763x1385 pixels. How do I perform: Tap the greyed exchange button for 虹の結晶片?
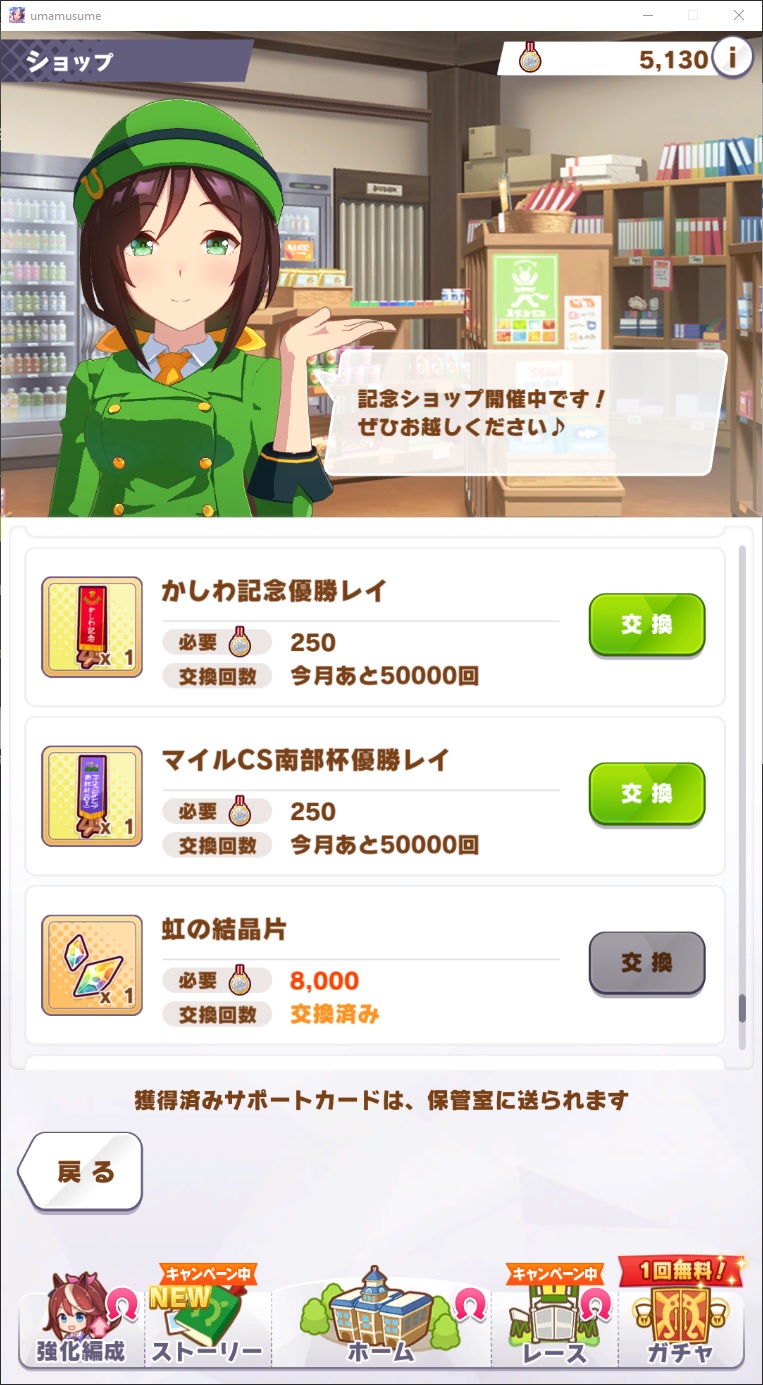pos(647,963)
